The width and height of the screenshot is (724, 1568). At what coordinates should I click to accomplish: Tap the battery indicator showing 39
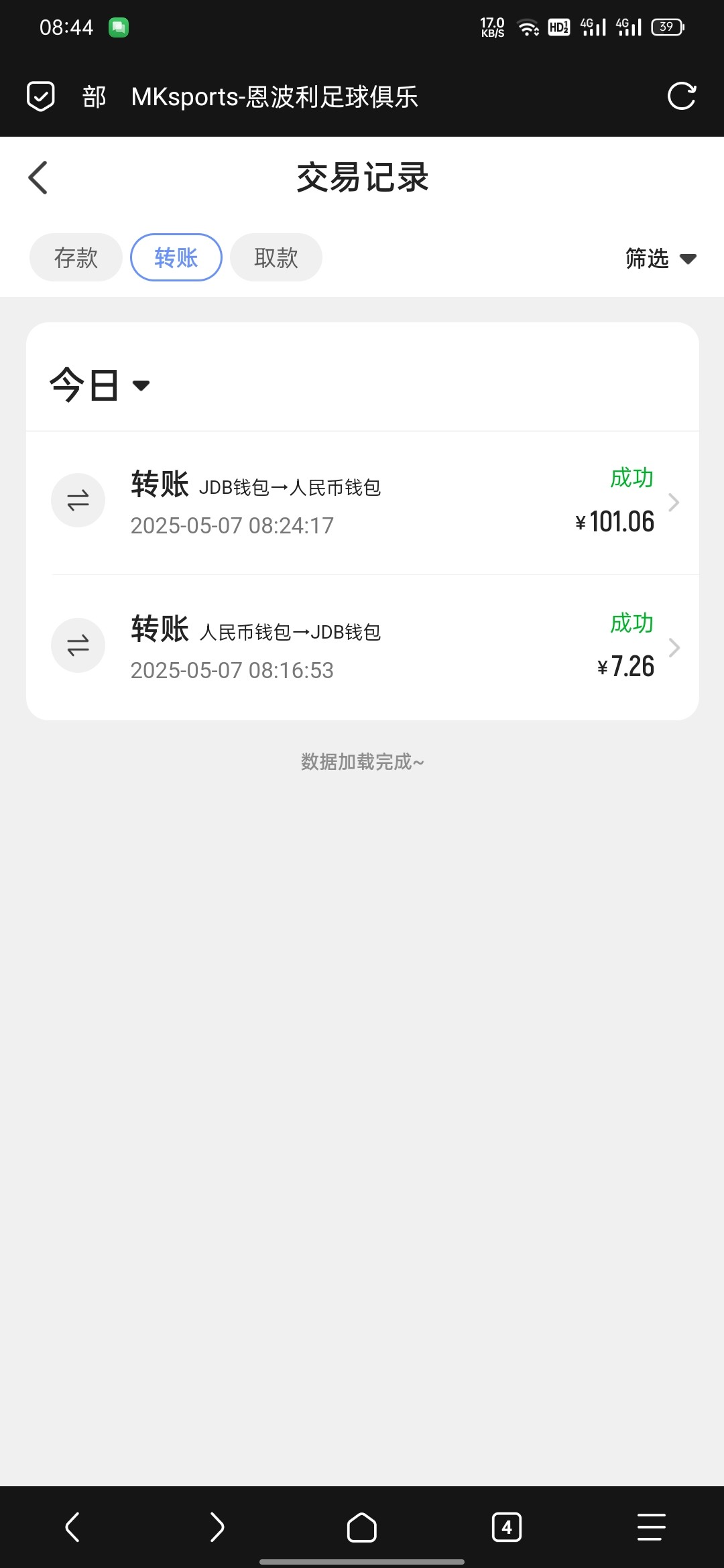coord(666,27)
